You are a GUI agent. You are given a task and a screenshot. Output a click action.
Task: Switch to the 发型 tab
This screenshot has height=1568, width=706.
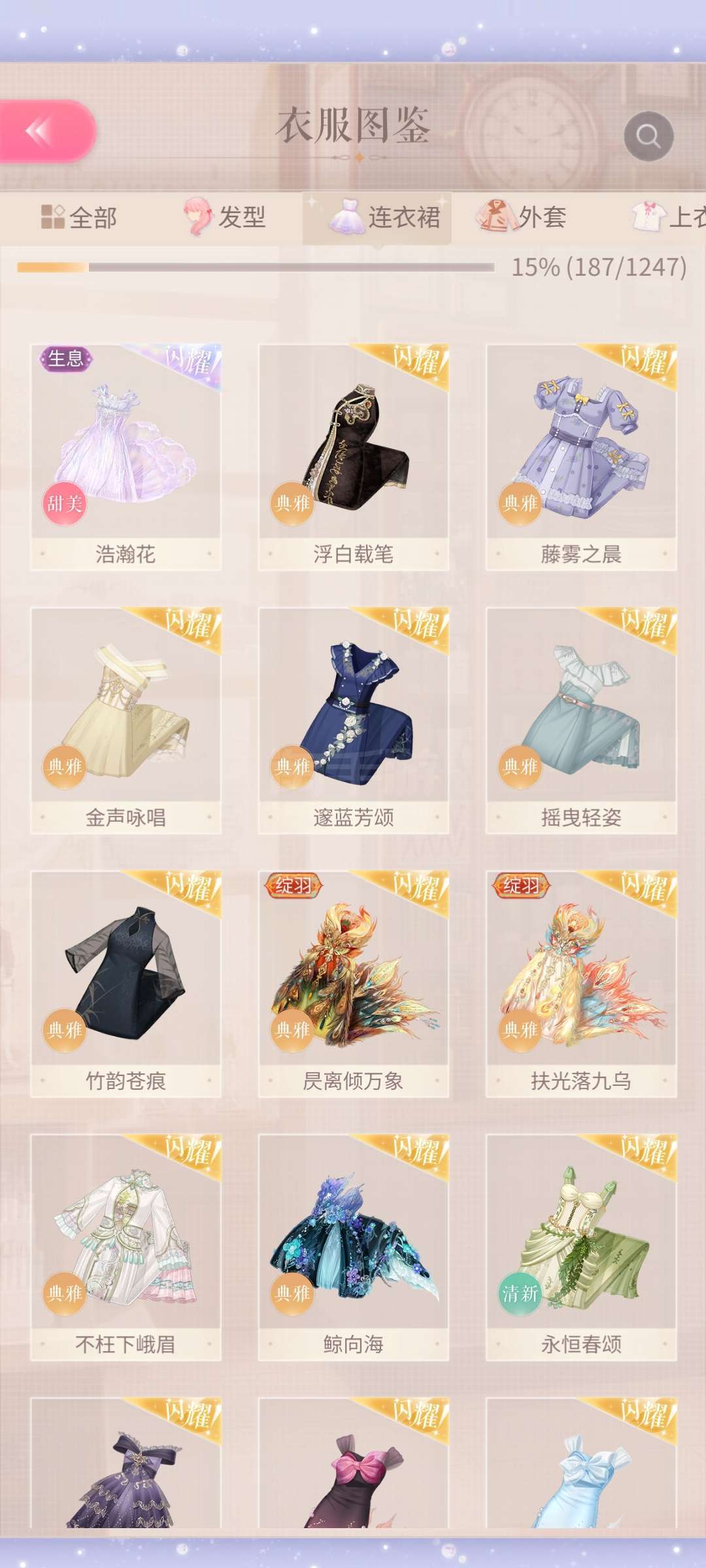tap(225, 217)
